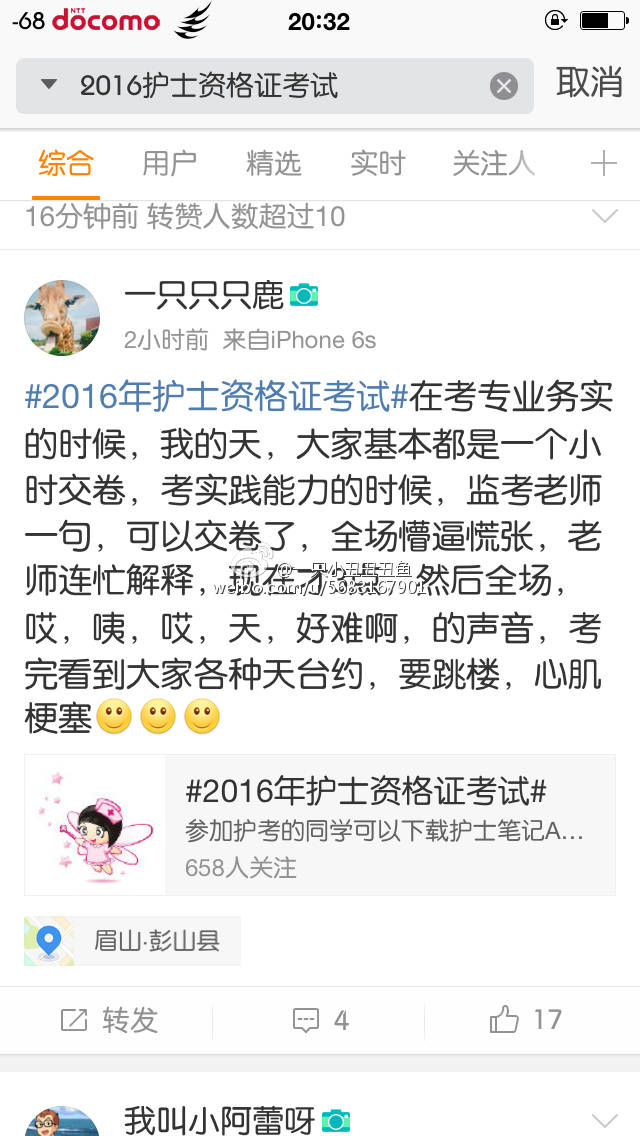The width and height of the screenshot is (640, 1136).
Task: Like 一只只只鹿's post
Action: tap(526, 1020)
